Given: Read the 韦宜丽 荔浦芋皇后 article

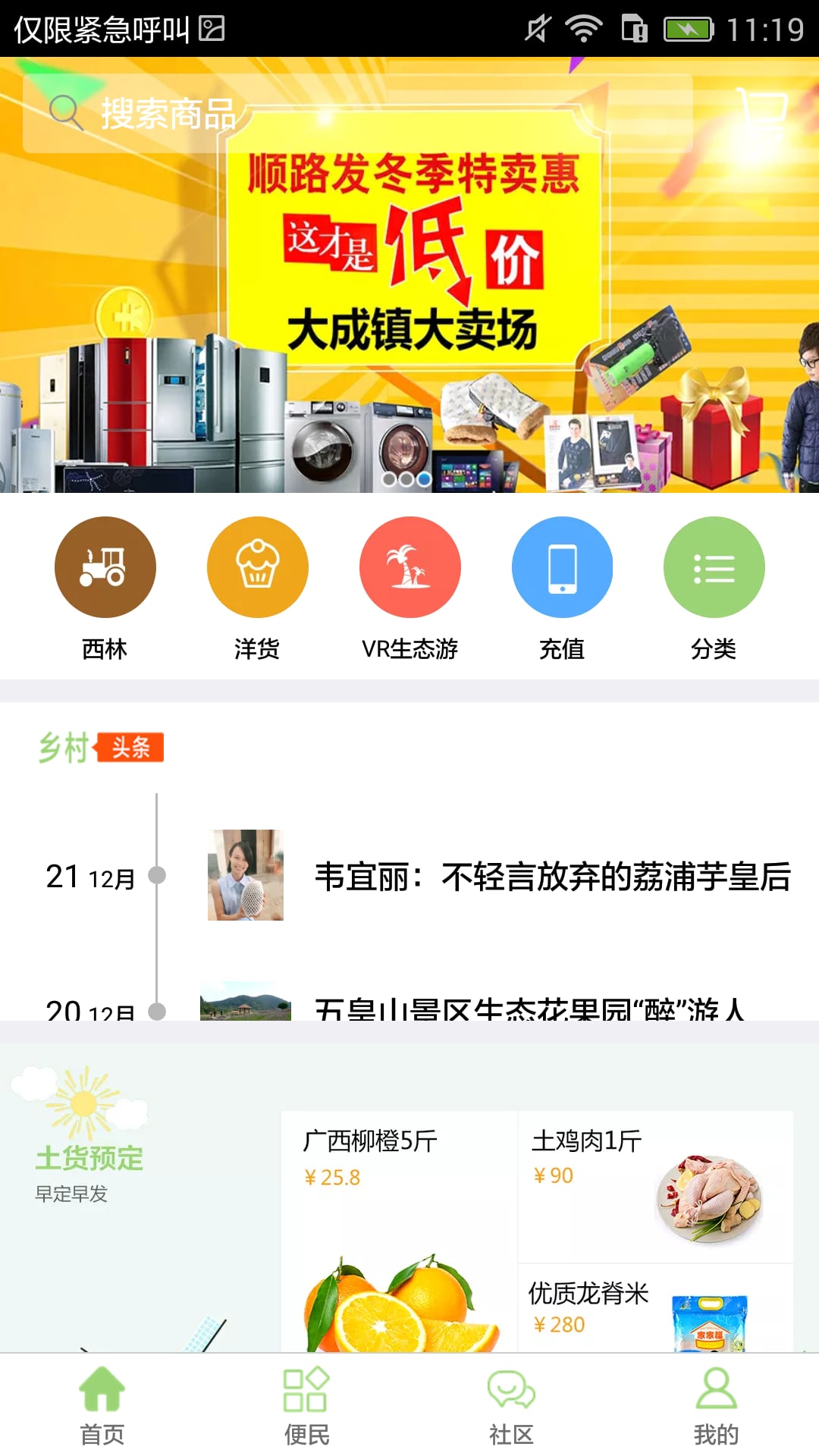Looking at the screenshot, I should [500, 876].
